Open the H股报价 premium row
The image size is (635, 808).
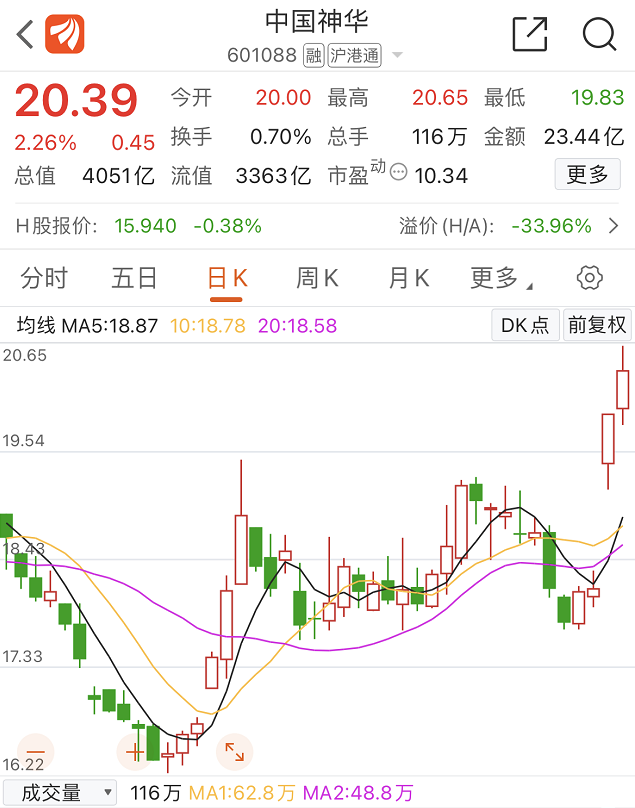click(x=614, y=226)
